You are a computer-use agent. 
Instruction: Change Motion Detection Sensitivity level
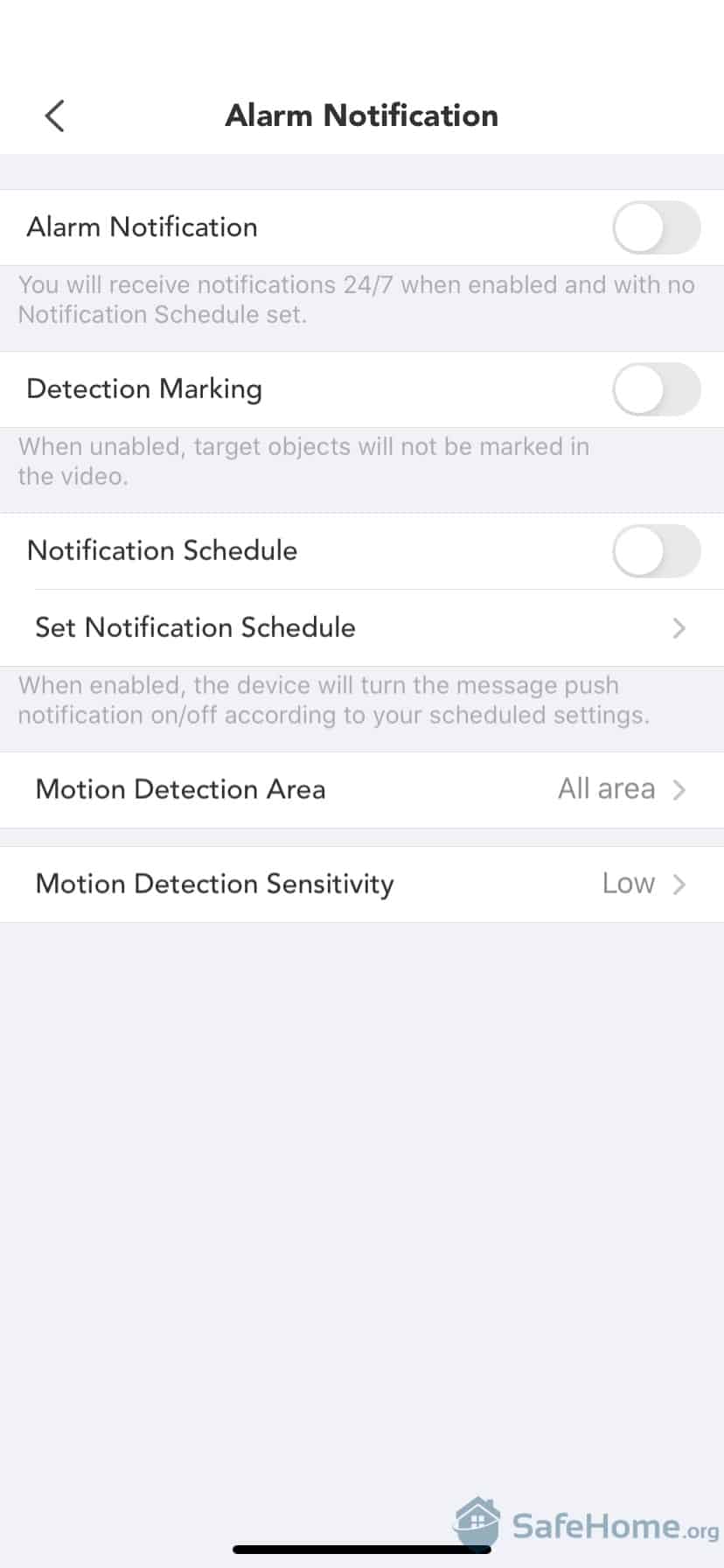coord(362,884)
